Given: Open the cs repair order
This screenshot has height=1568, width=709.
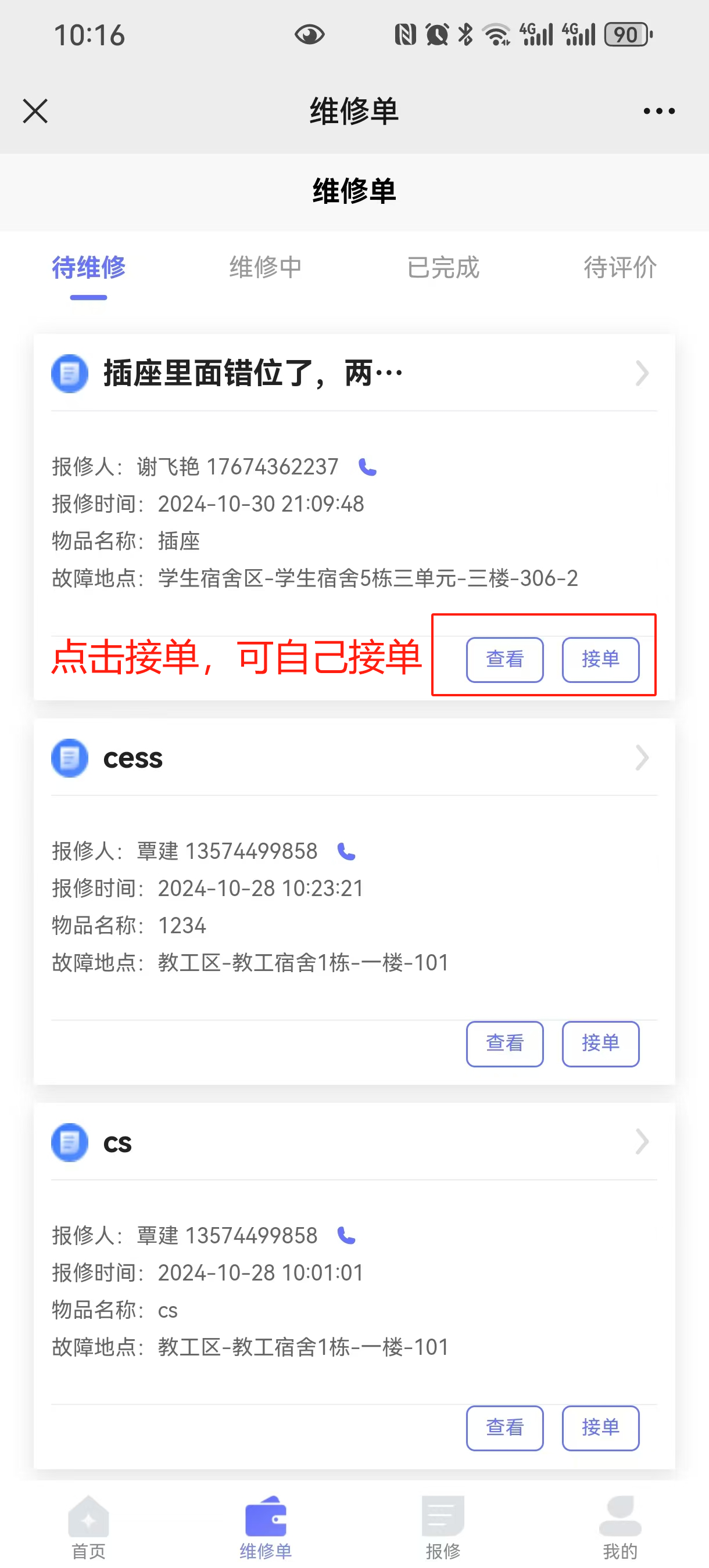Looking at the screenshot, I should point(353,1142).
